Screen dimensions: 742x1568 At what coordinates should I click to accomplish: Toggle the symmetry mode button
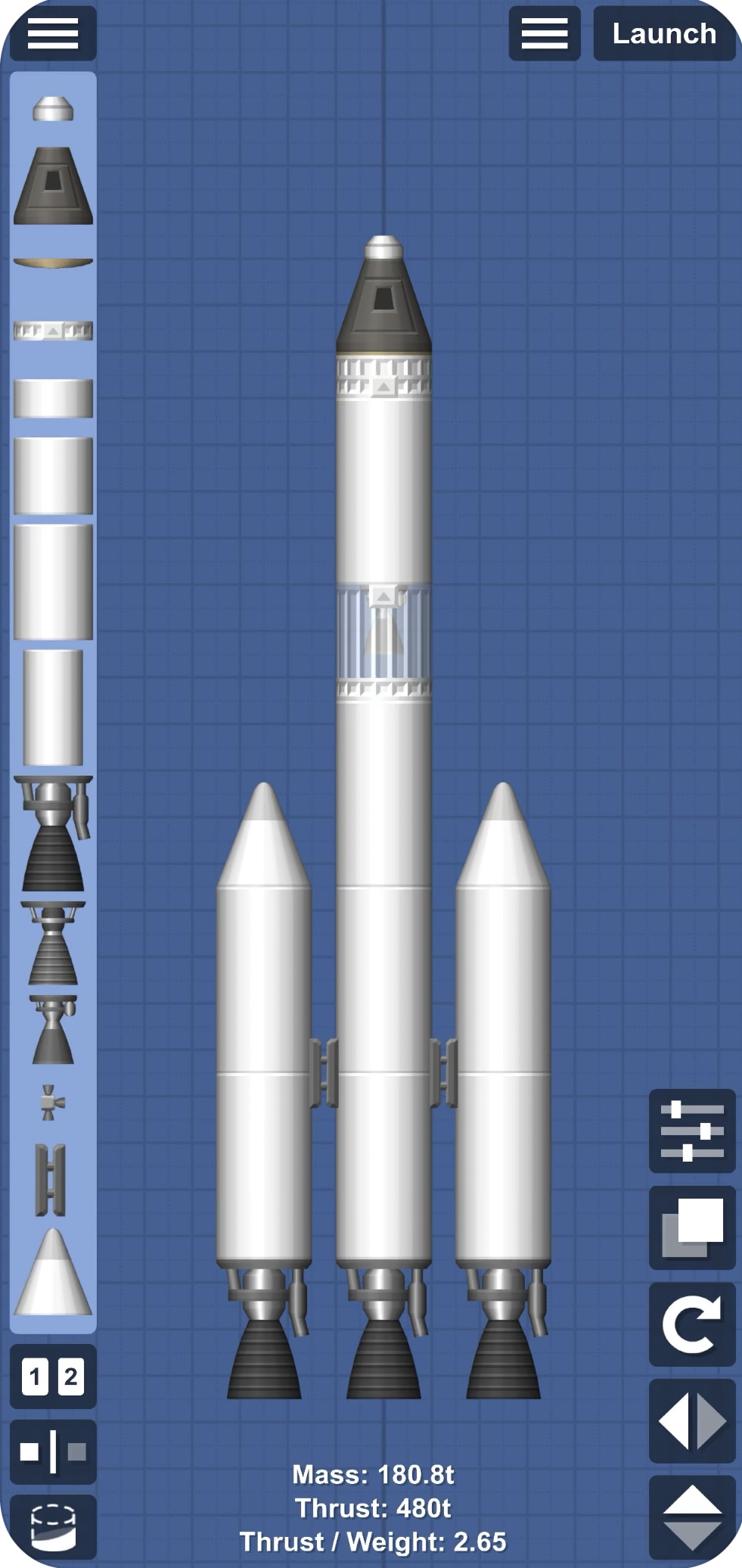pos(53,1451)
